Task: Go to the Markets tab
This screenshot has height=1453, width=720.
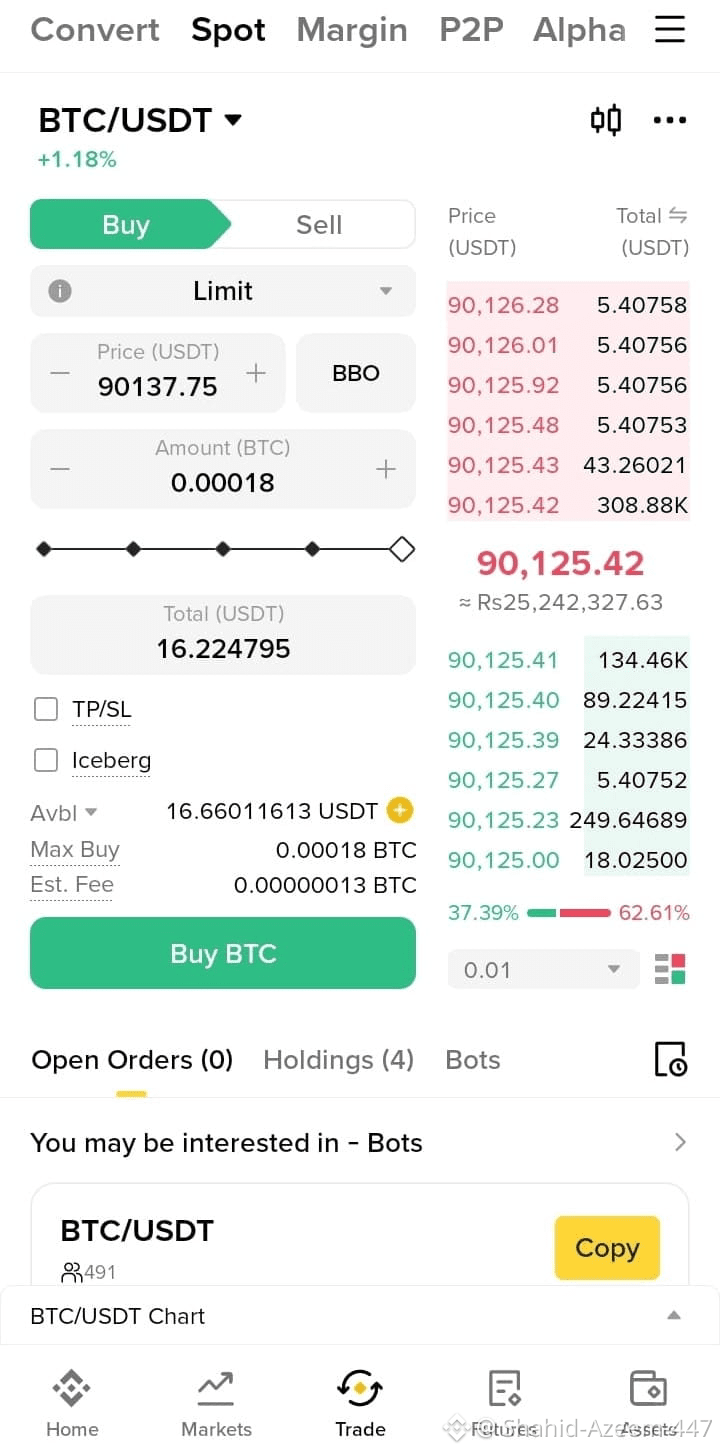Action: 216,1403
